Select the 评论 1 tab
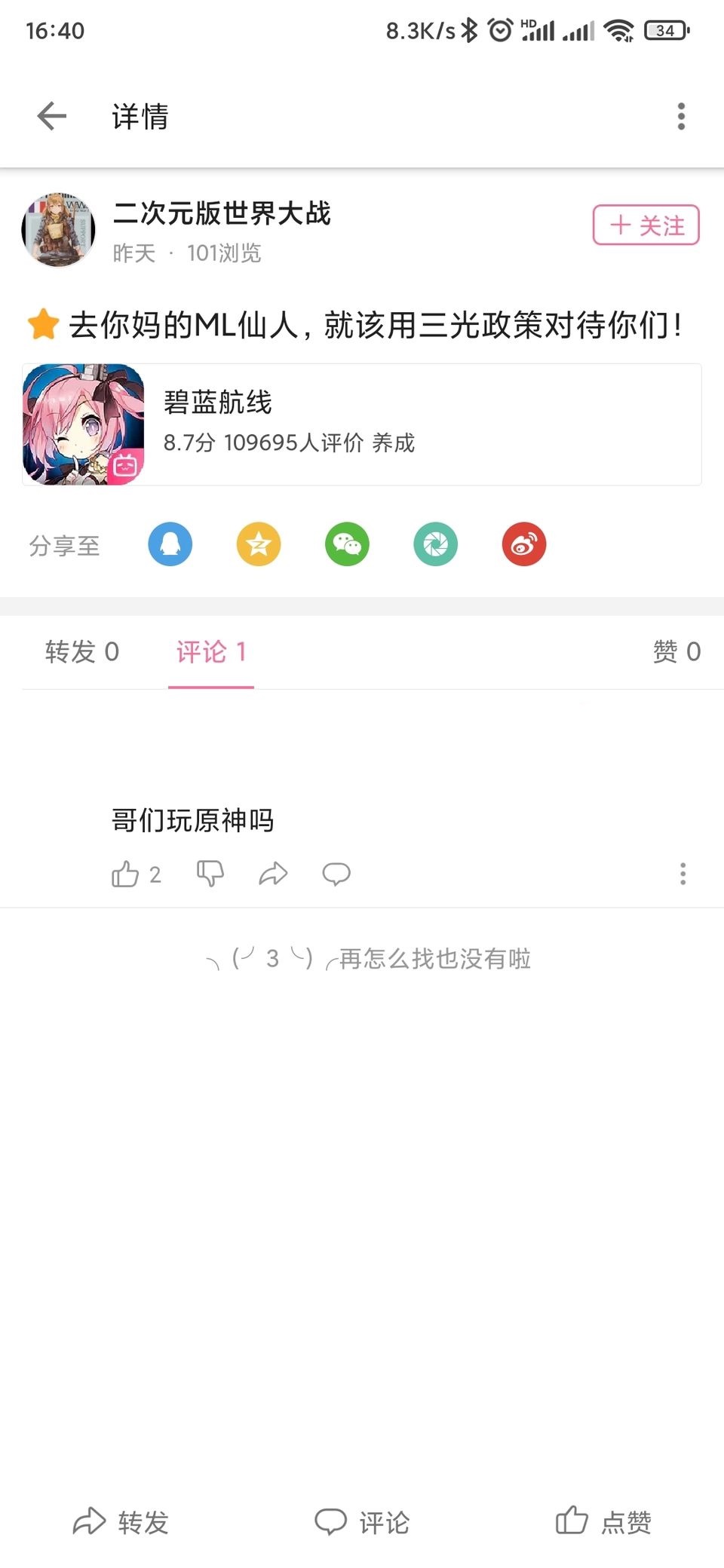This screenshot has width=724, height=1568. 211,652
